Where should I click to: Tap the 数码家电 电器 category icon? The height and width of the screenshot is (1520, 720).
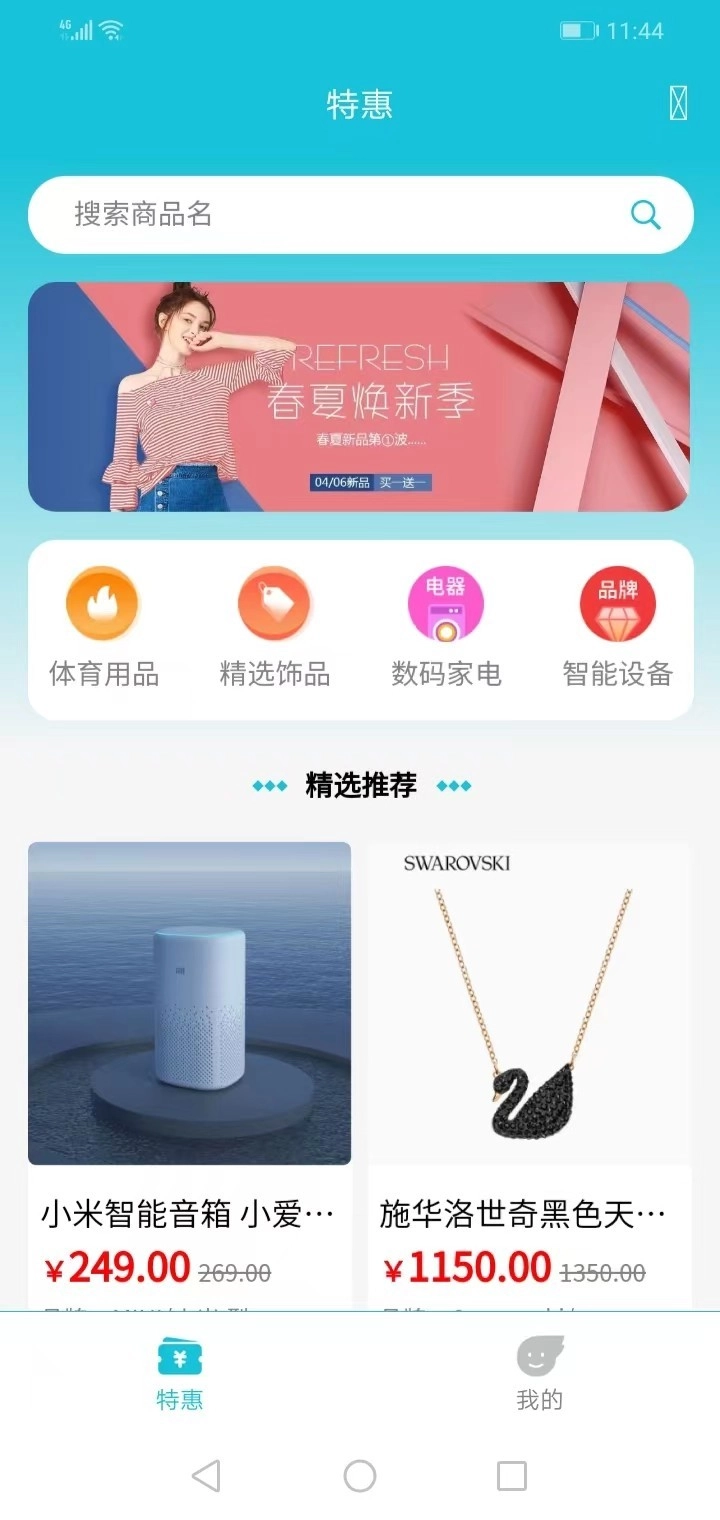(x=445, y=603)
